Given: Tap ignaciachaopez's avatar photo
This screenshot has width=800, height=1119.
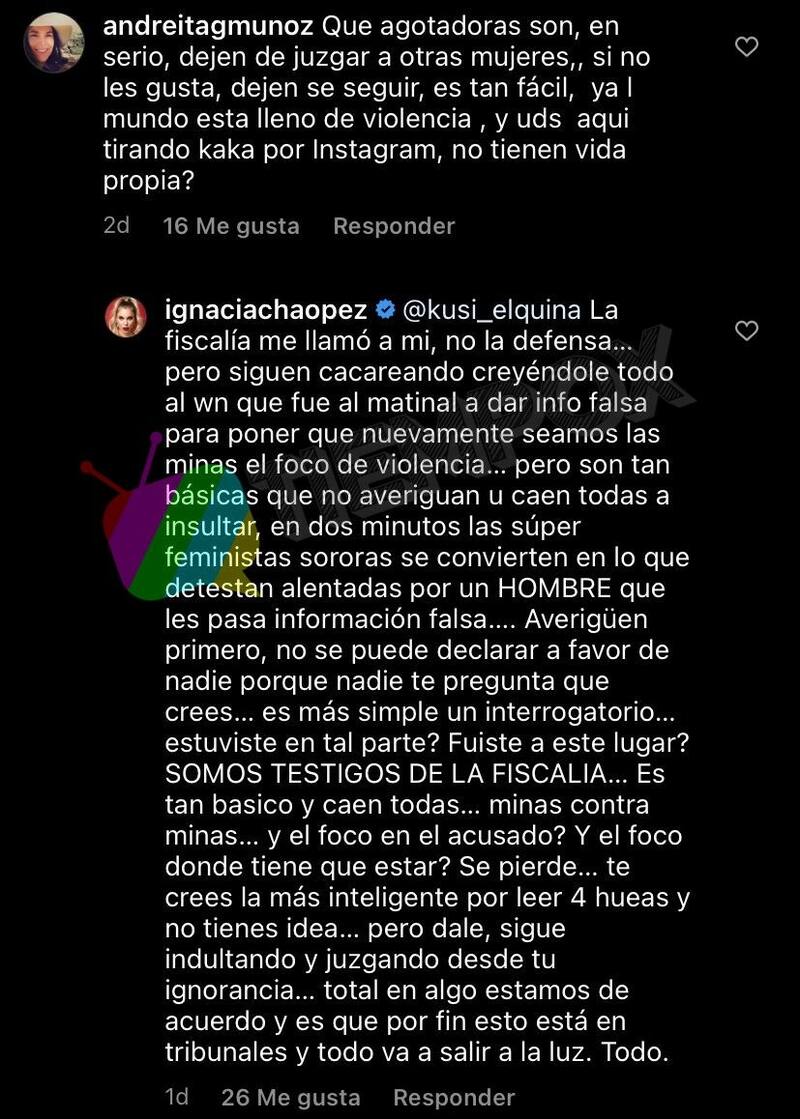Looking at the screenshot, I should (x=126, y=317).
